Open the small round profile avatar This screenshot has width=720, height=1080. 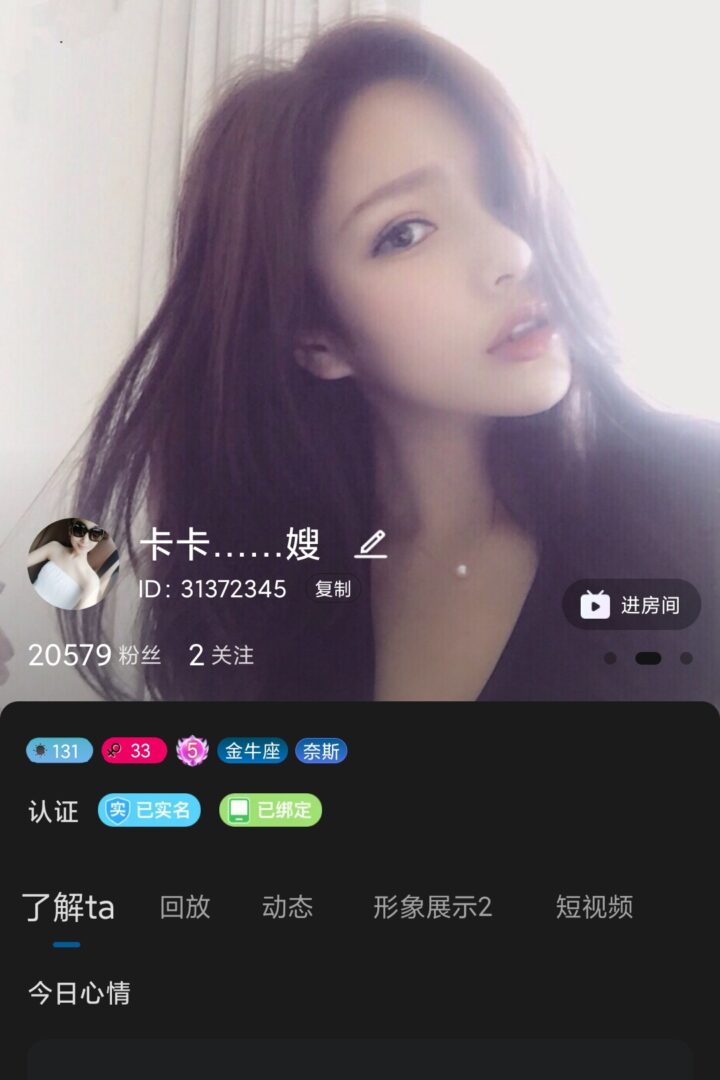point(72,564)
